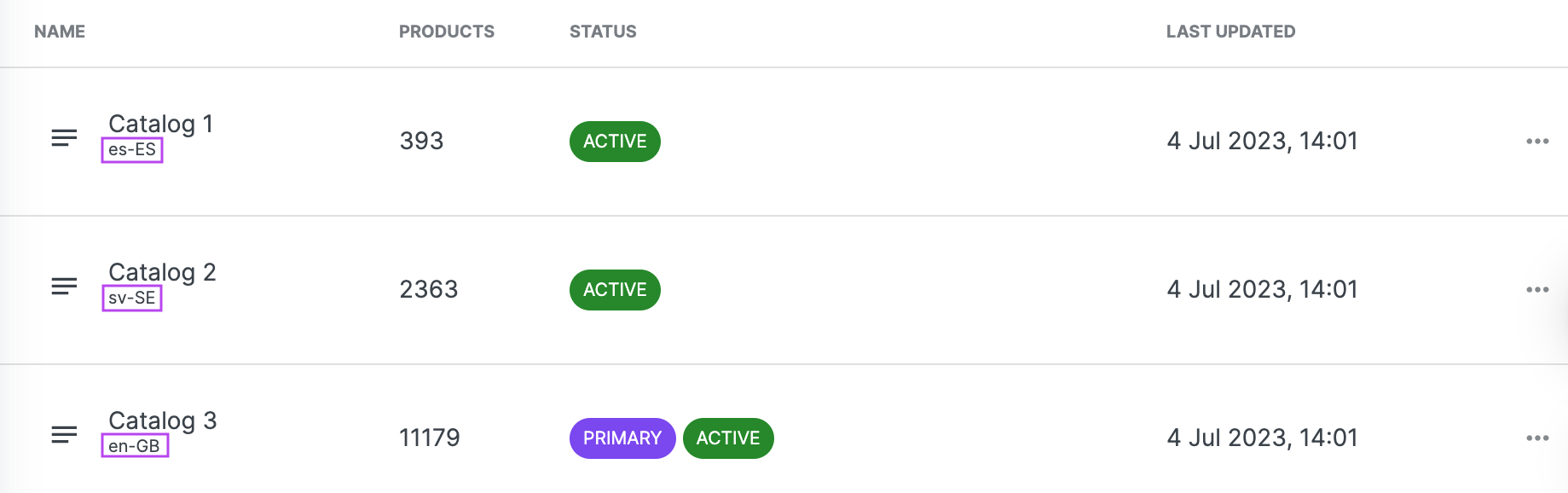Tap the reorder handle beside Catalog 2
1568x493 pixels.
point(64,287)
